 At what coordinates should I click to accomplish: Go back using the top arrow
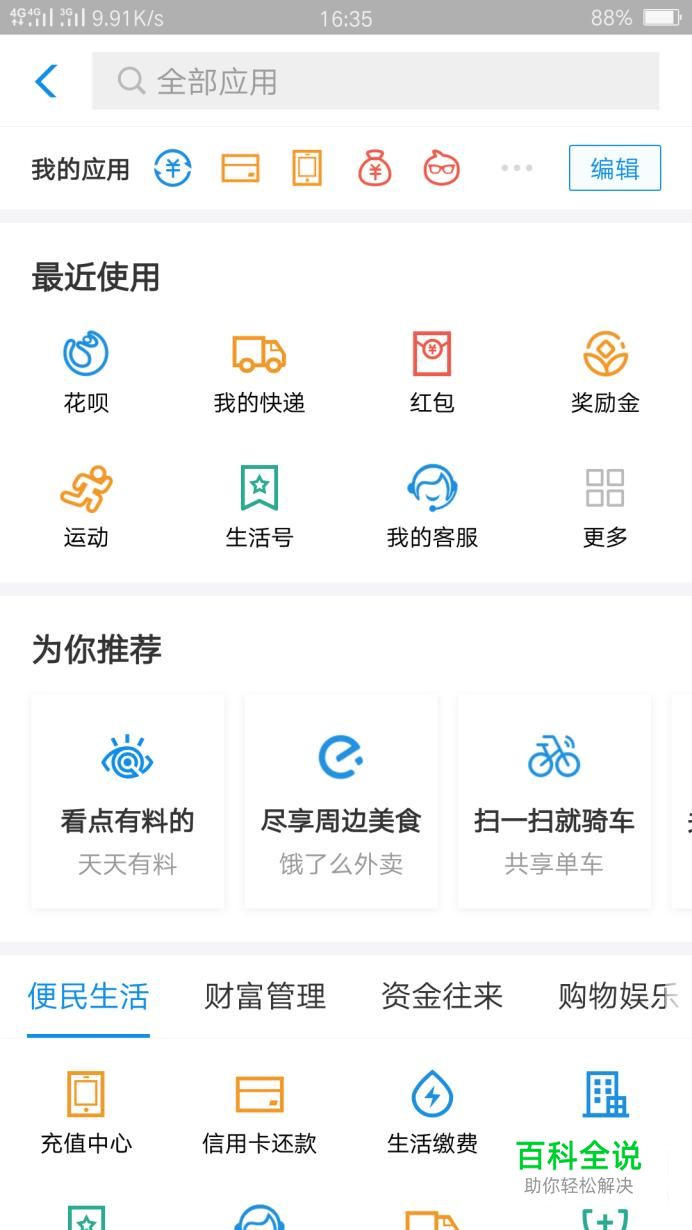pyautogui.click(x=46, y=81)
